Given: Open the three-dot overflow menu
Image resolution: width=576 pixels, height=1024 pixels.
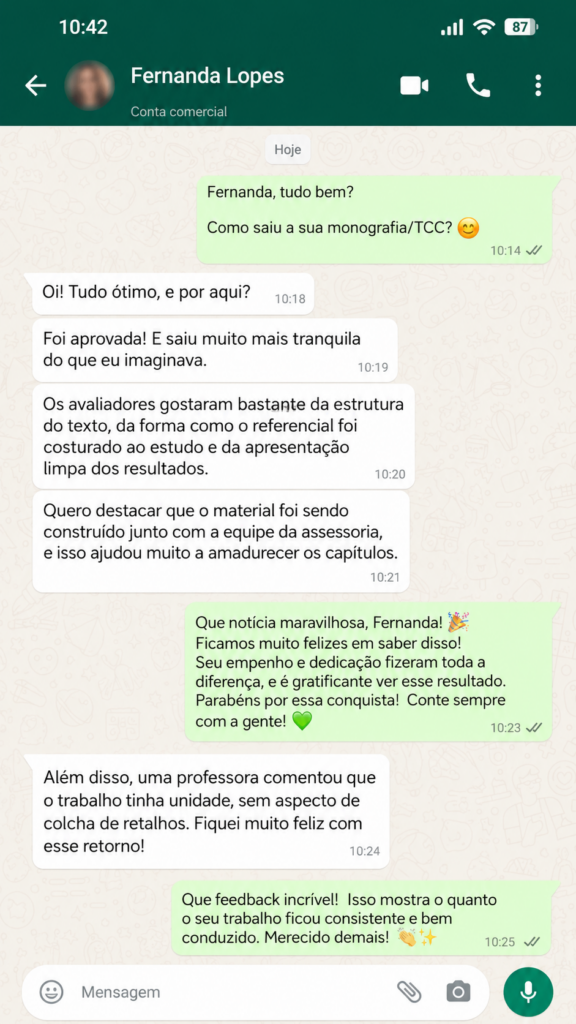Looking at the screenshot, I should tap(537, 86).
